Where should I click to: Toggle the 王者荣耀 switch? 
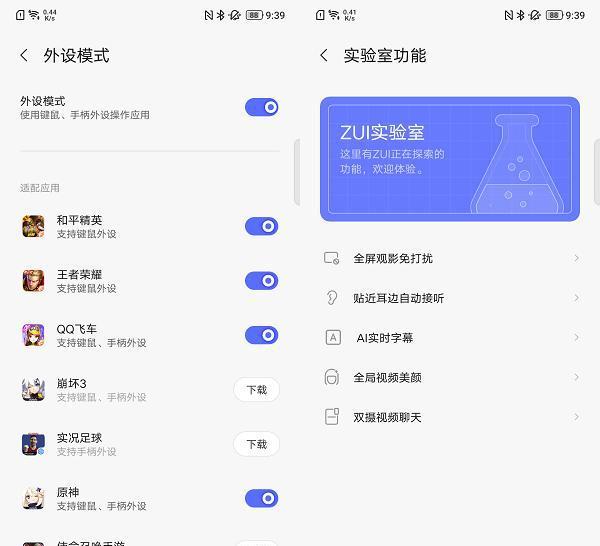[261, 281]
